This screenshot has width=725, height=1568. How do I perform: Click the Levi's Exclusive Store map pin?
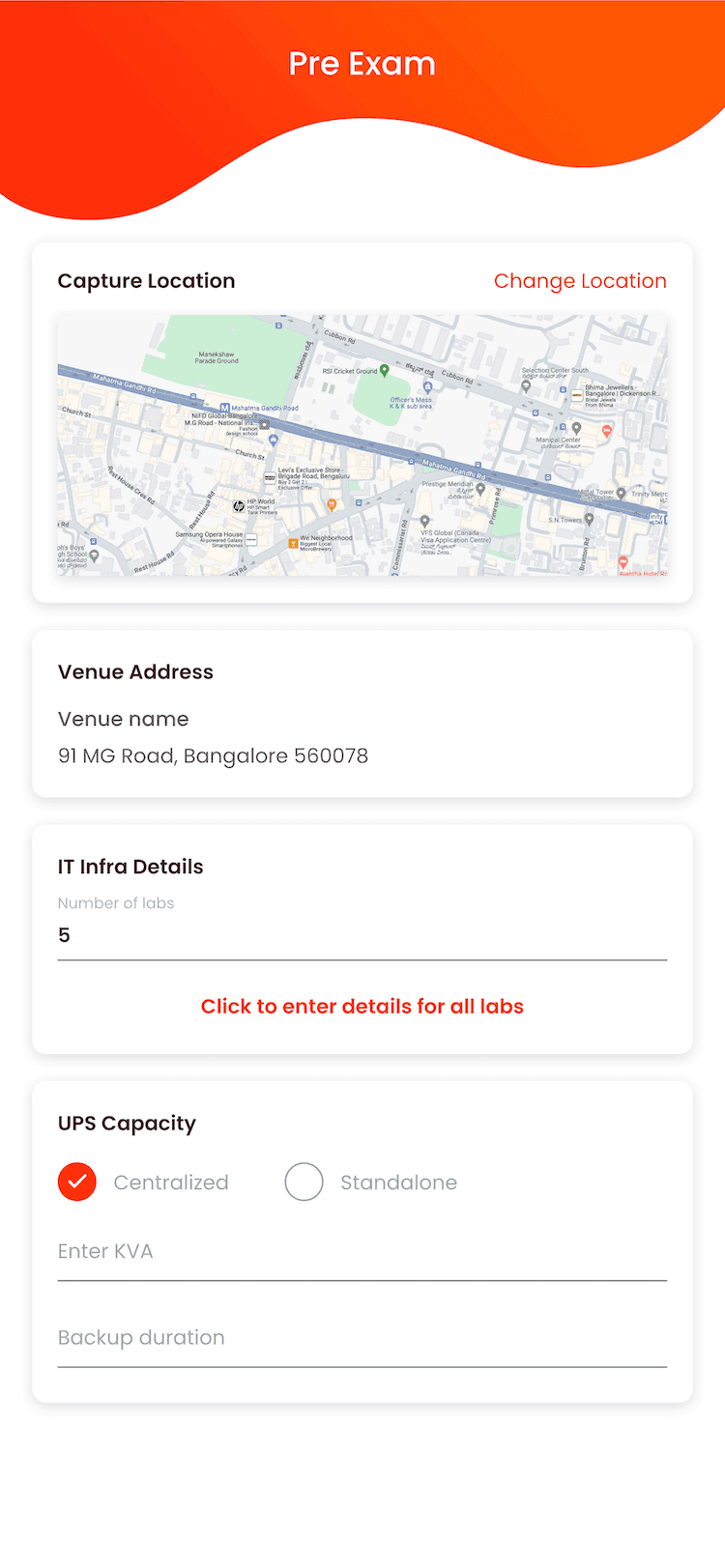[269, 476]
